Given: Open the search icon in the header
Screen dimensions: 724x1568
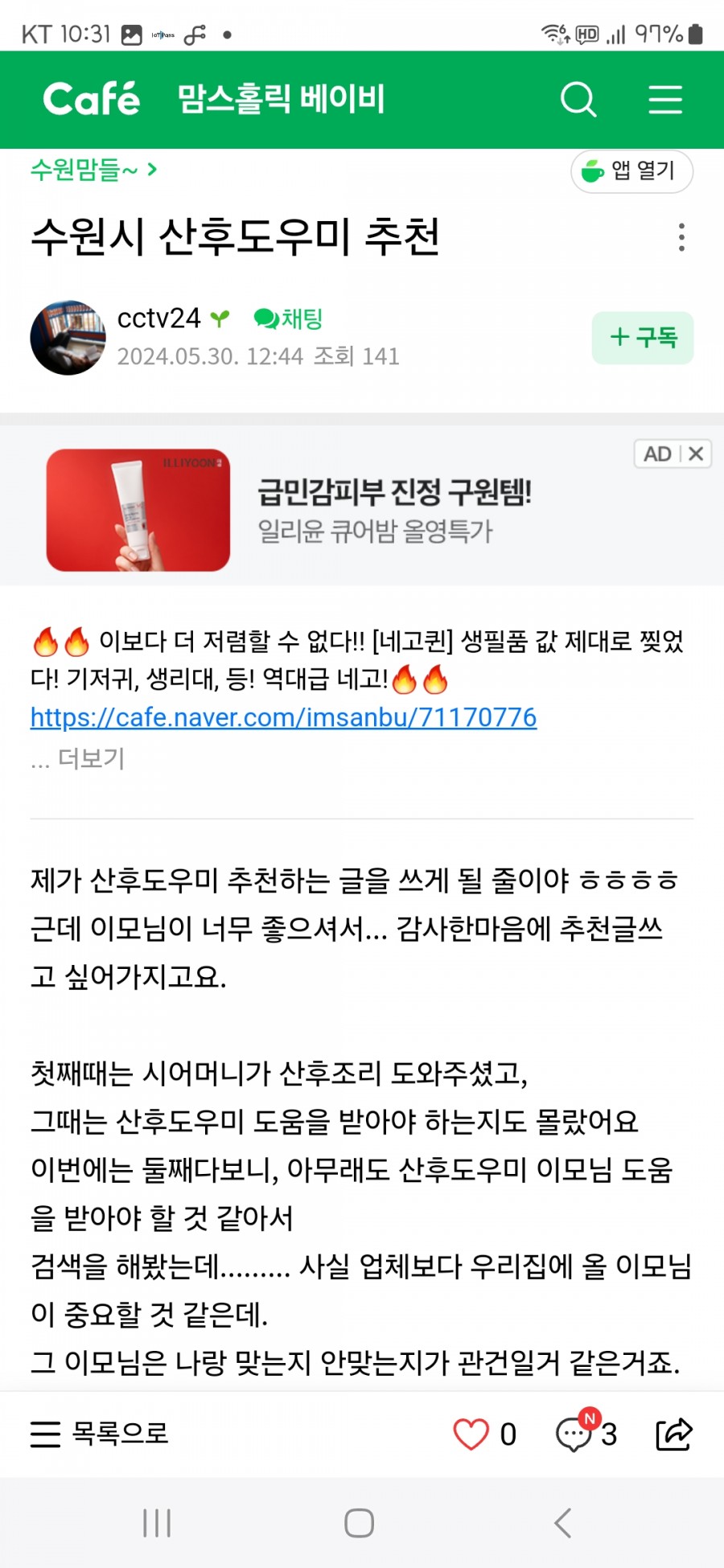Looking at the screenshot, I should (x=578, y=100).
